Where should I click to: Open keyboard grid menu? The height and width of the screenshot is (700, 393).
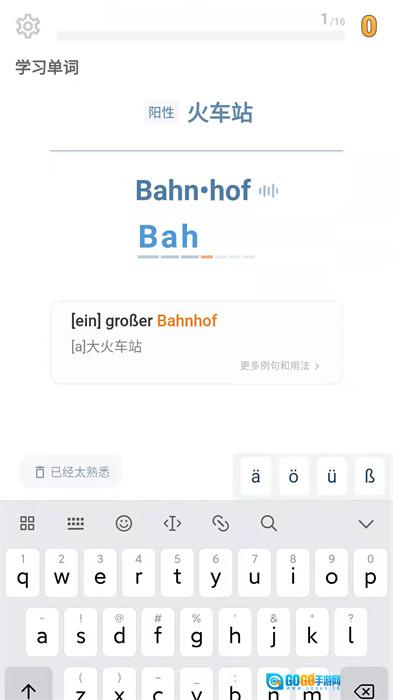coord(27,523)
